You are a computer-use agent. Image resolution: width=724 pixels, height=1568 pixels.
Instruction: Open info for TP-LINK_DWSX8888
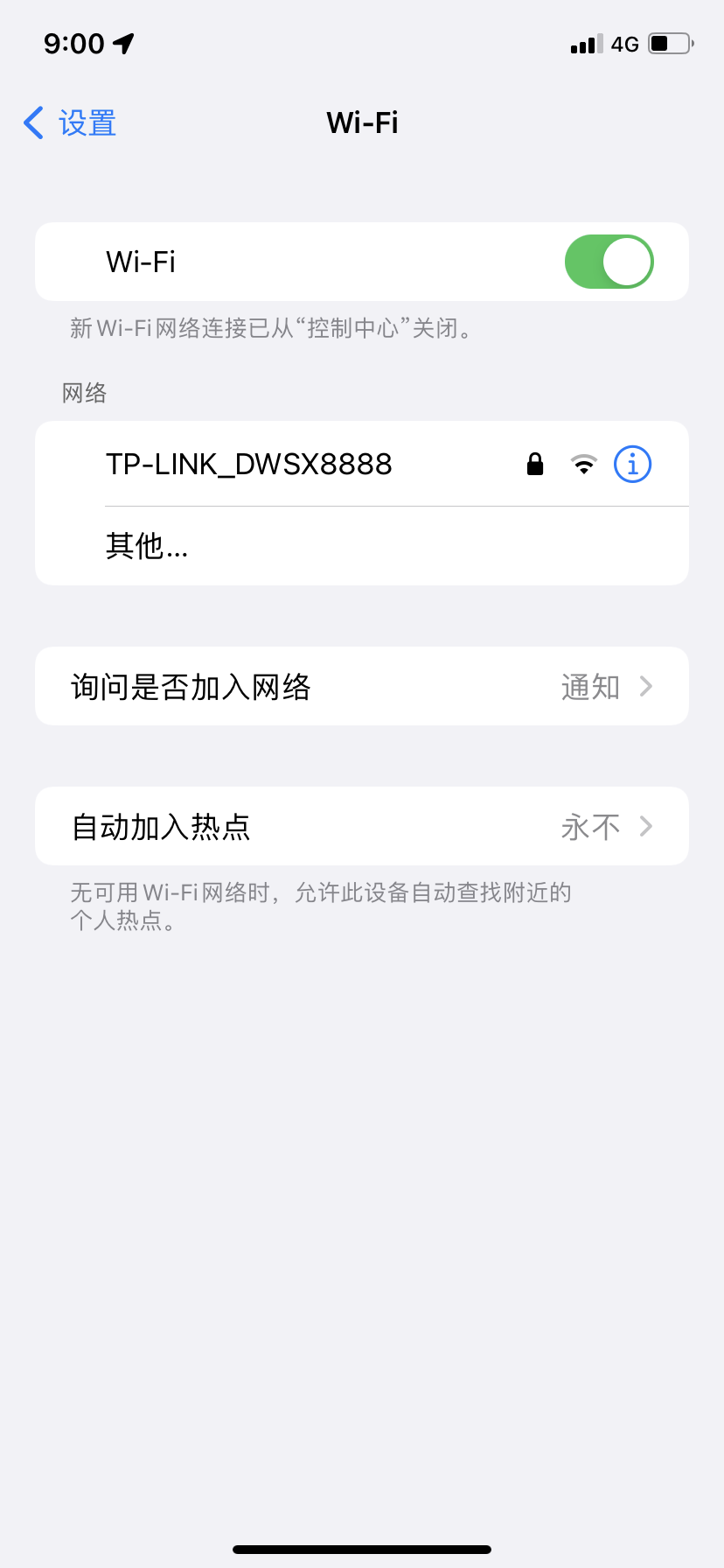(632, 464)
